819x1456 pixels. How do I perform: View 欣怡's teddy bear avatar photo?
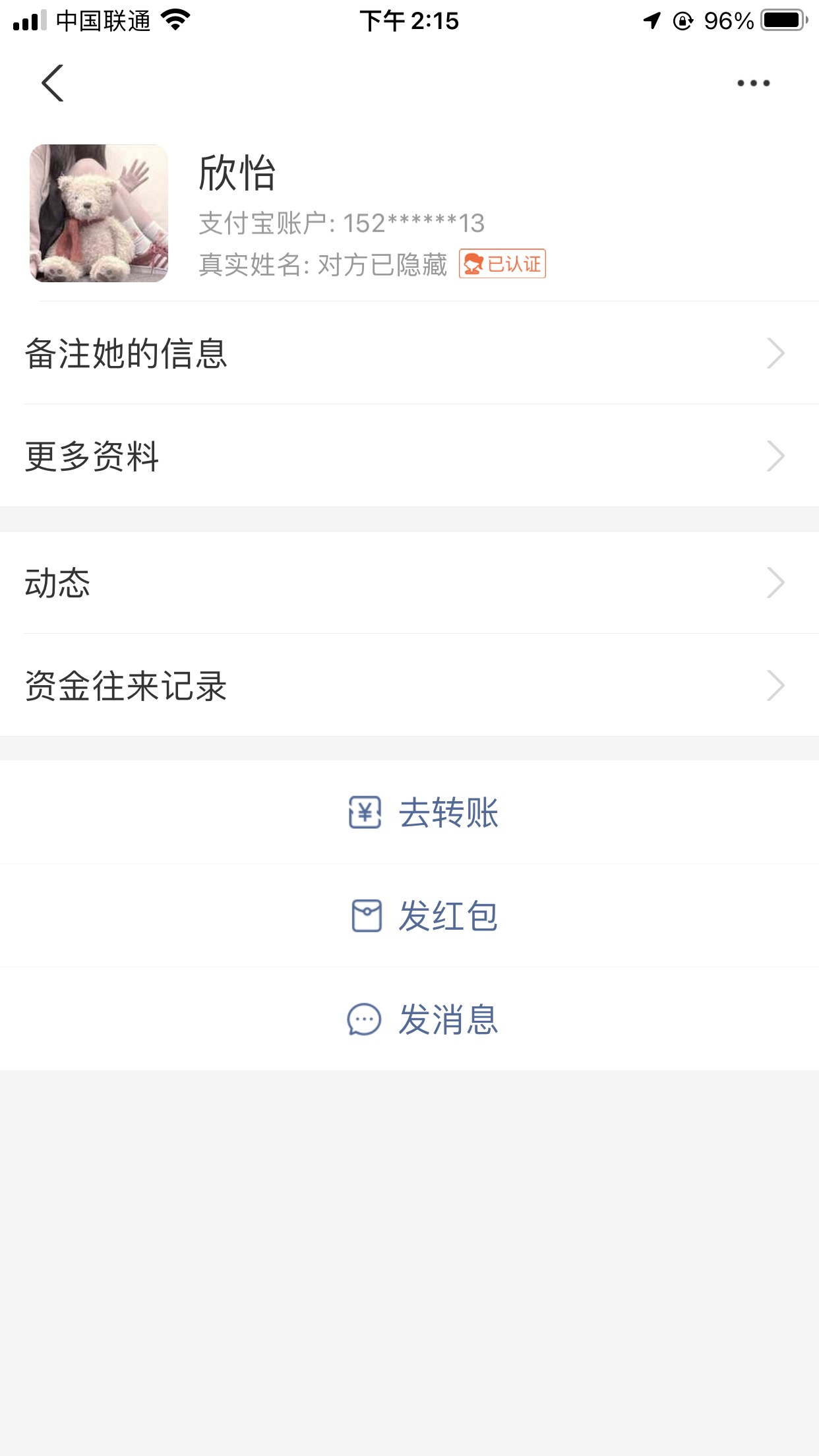[99, 214]
